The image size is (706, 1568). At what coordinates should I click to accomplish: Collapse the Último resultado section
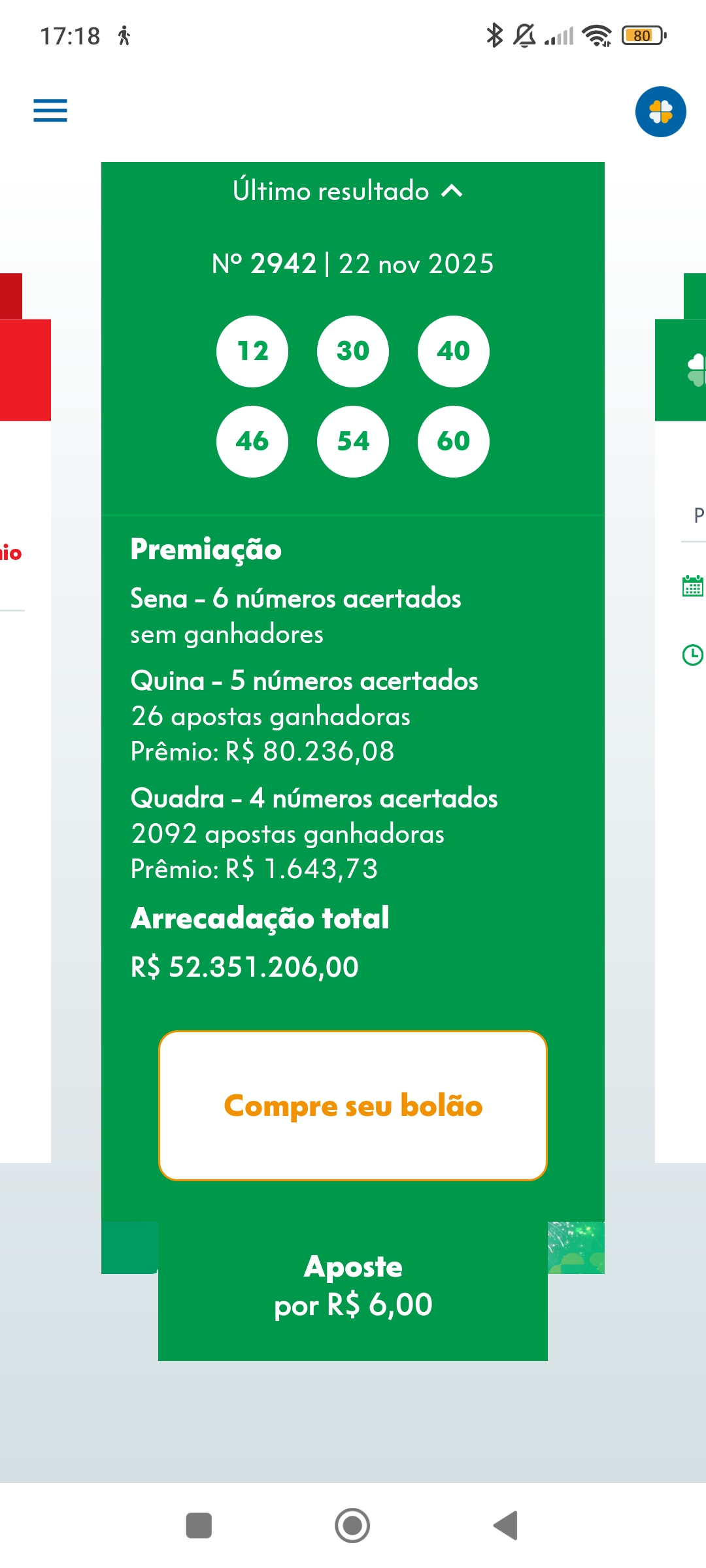pos(348,191)
